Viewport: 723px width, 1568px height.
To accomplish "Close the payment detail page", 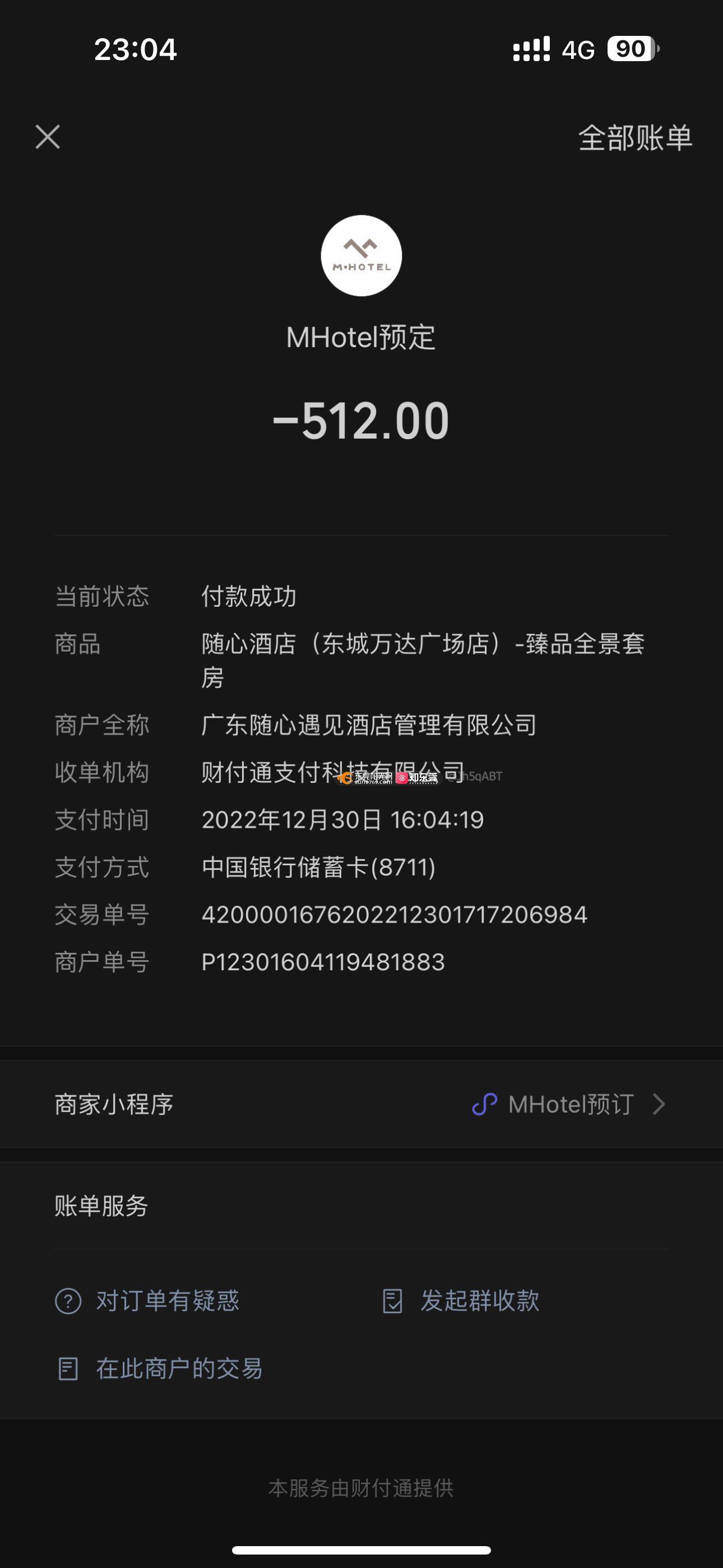I will pos(48,137).
